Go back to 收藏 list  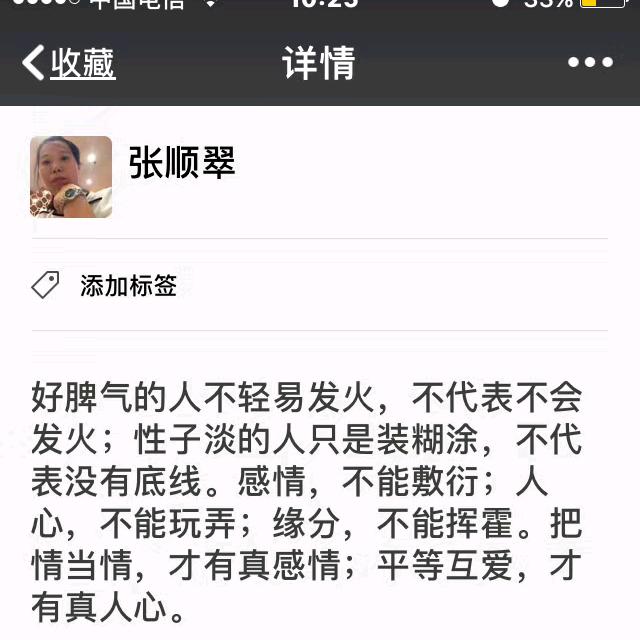tap(68, 64)
